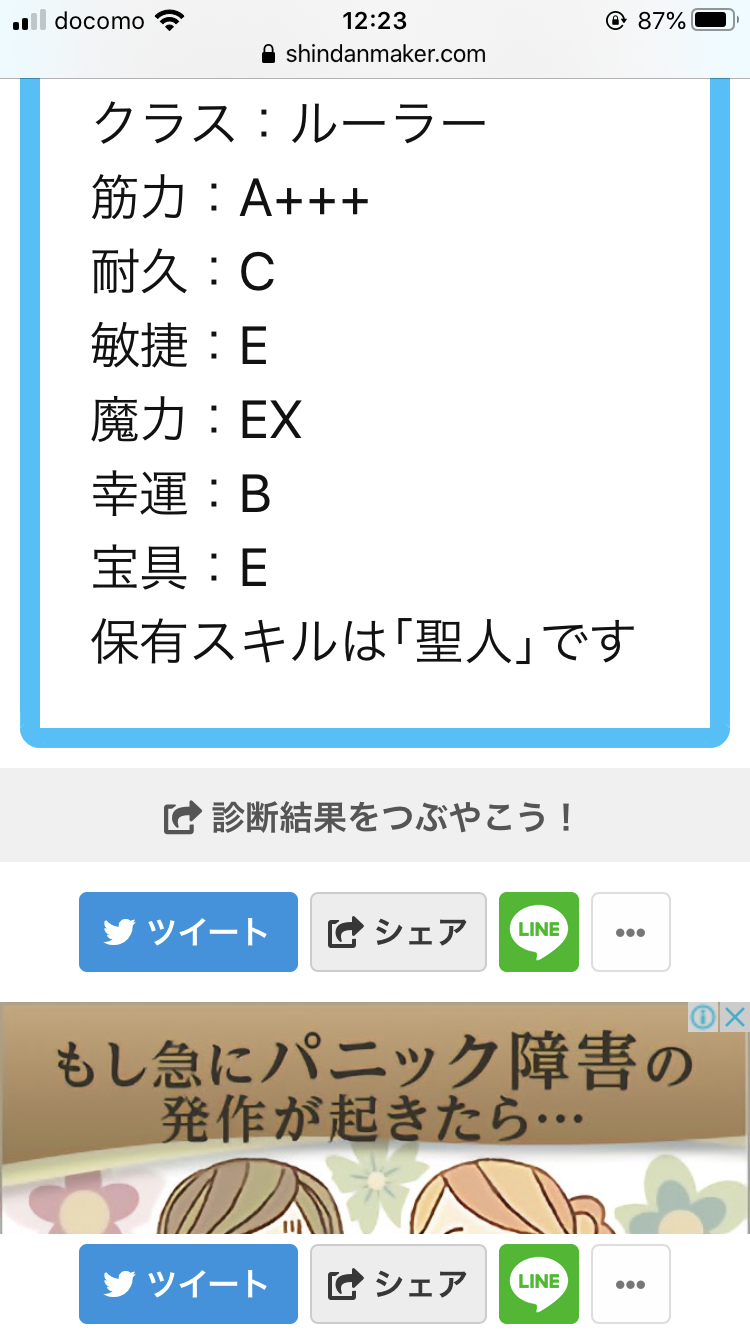Tap the sticky bottom シェア button
The image size is (750, 1334).
(398, 1284)
